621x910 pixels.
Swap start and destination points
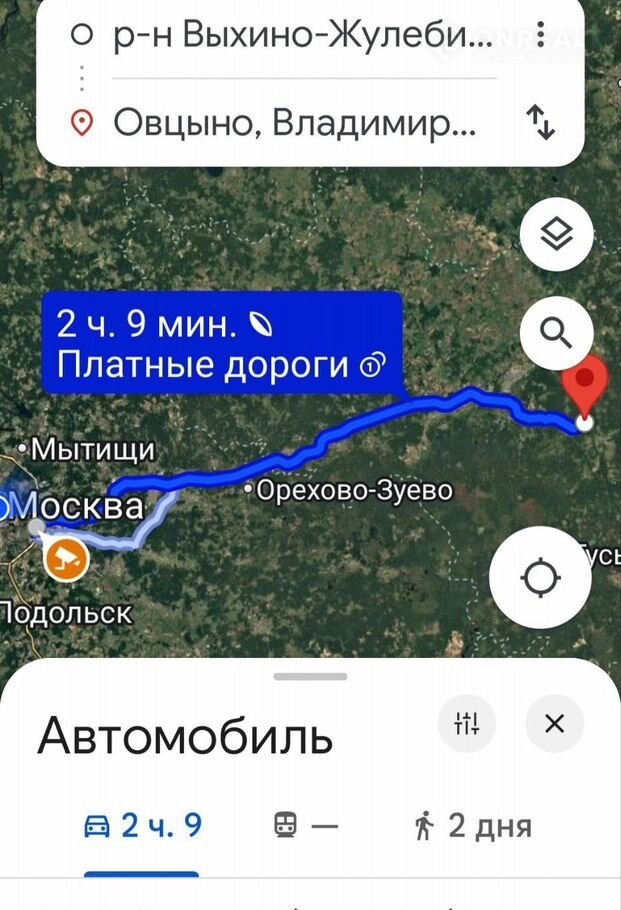pos(540,124)
